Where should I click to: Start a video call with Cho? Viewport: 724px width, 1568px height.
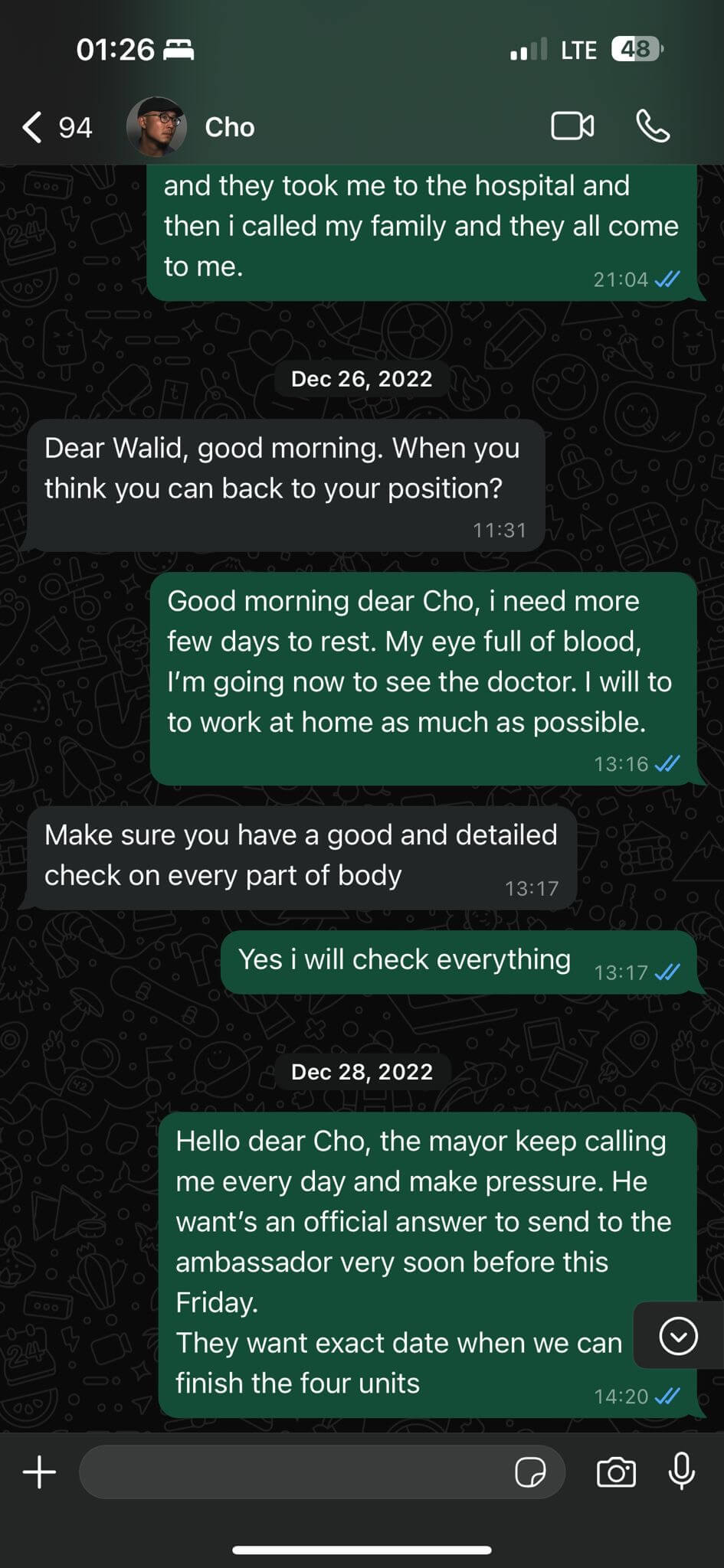[x=572, y=126]
